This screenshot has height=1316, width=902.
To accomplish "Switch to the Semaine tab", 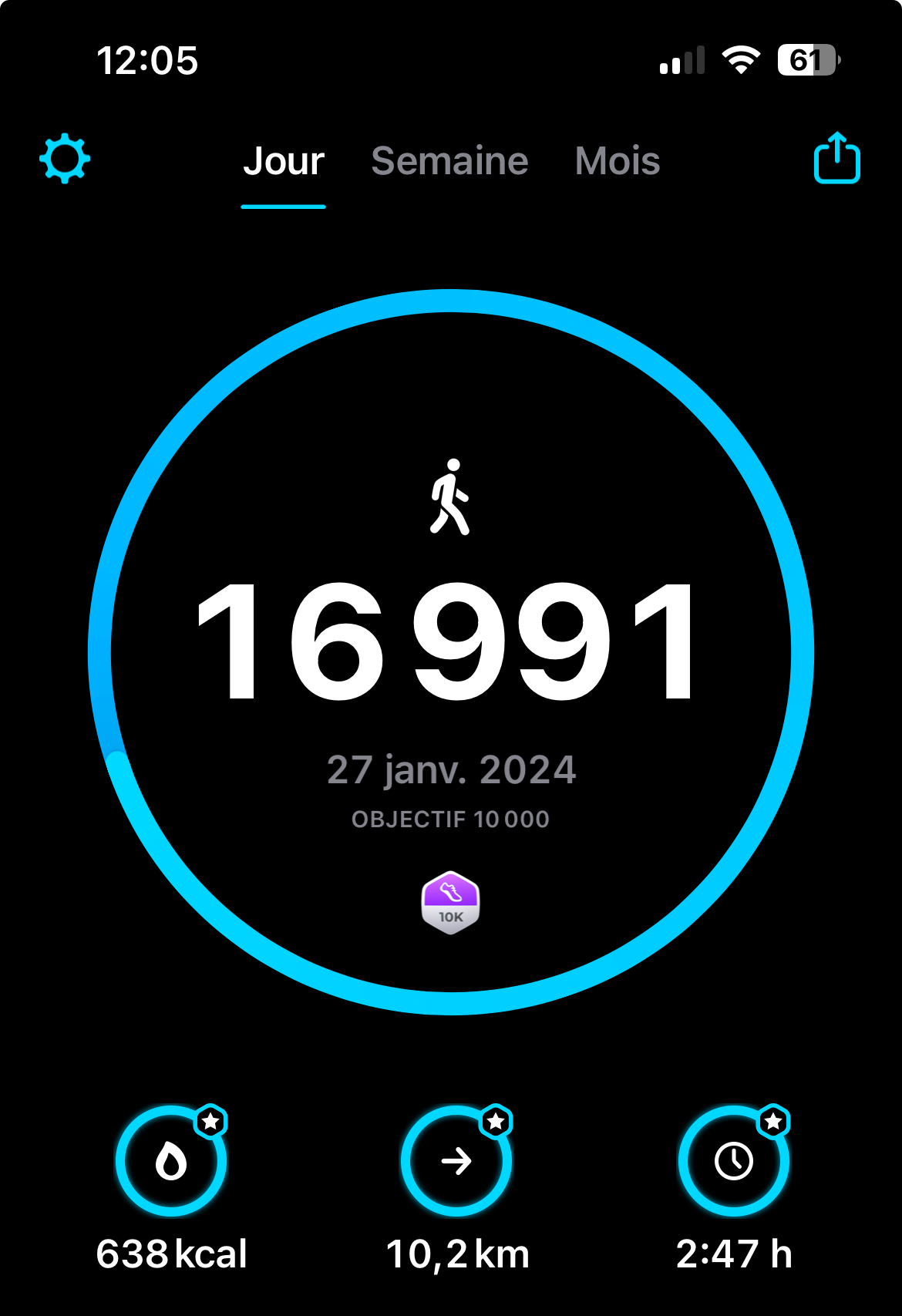I will click(x=449, y=161).
